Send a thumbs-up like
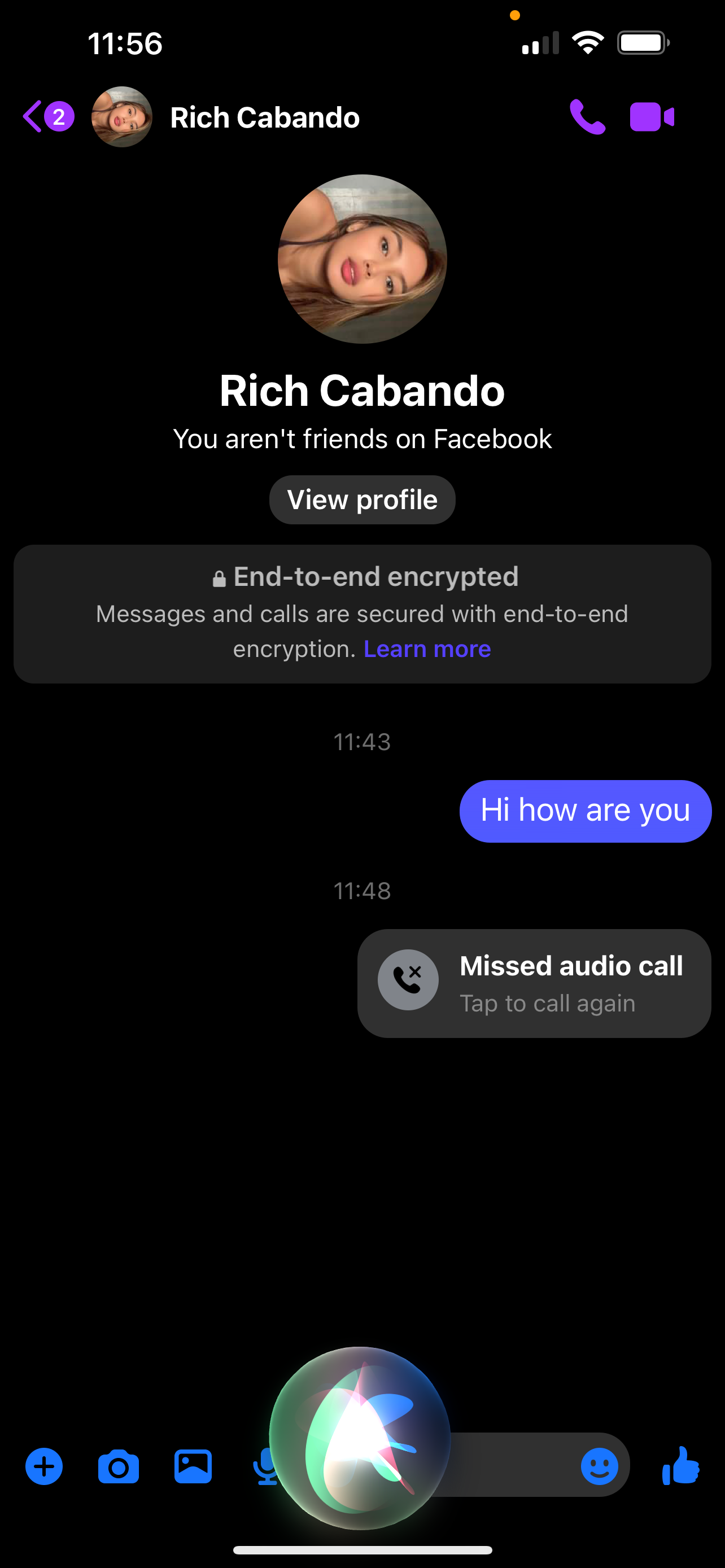The image size is (725, 1568). (680, 1466)
